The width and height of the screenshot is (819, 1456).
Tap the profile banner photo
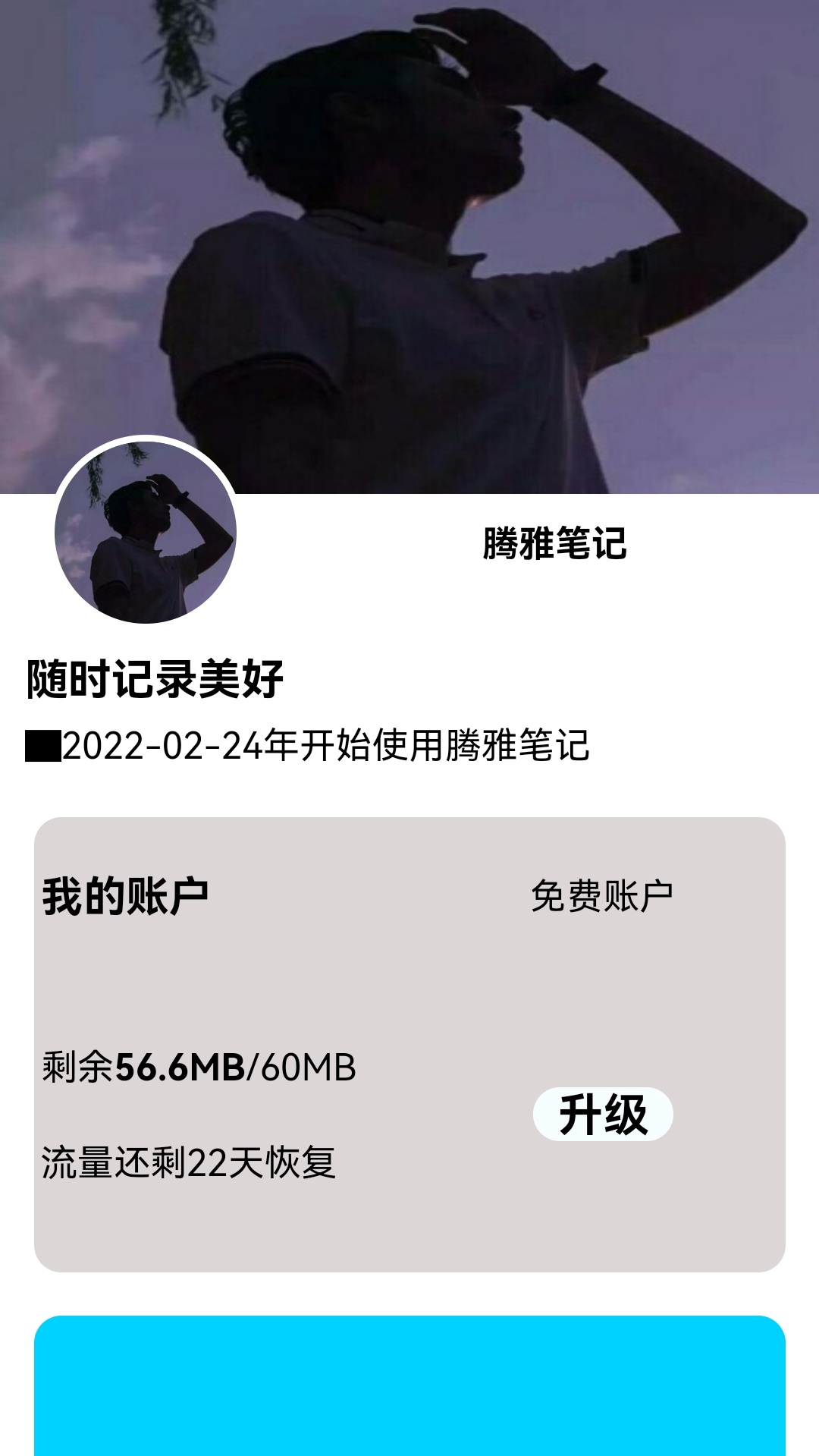pyautogui.click(x=409, y=243)
